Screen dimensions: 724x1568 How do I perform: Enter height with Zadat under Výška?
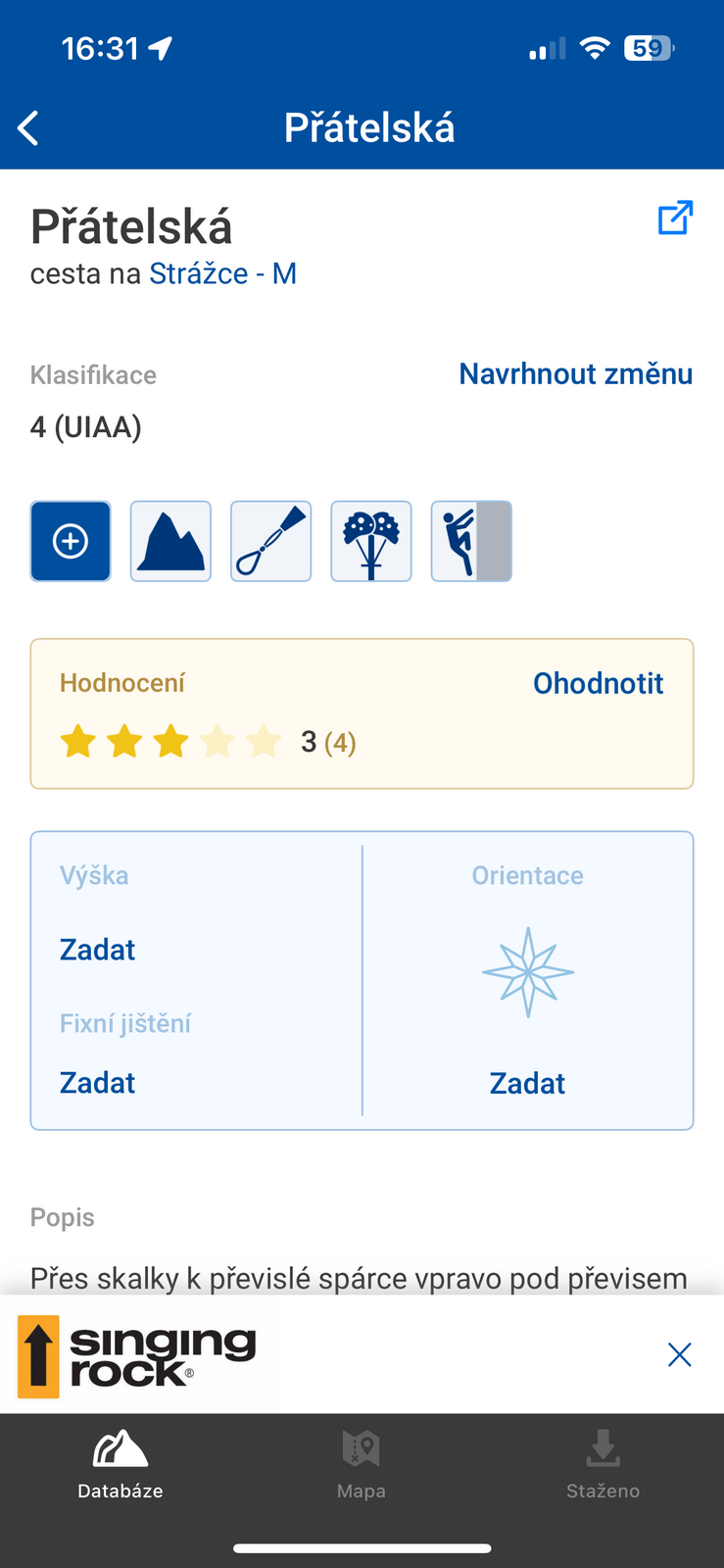97,950
